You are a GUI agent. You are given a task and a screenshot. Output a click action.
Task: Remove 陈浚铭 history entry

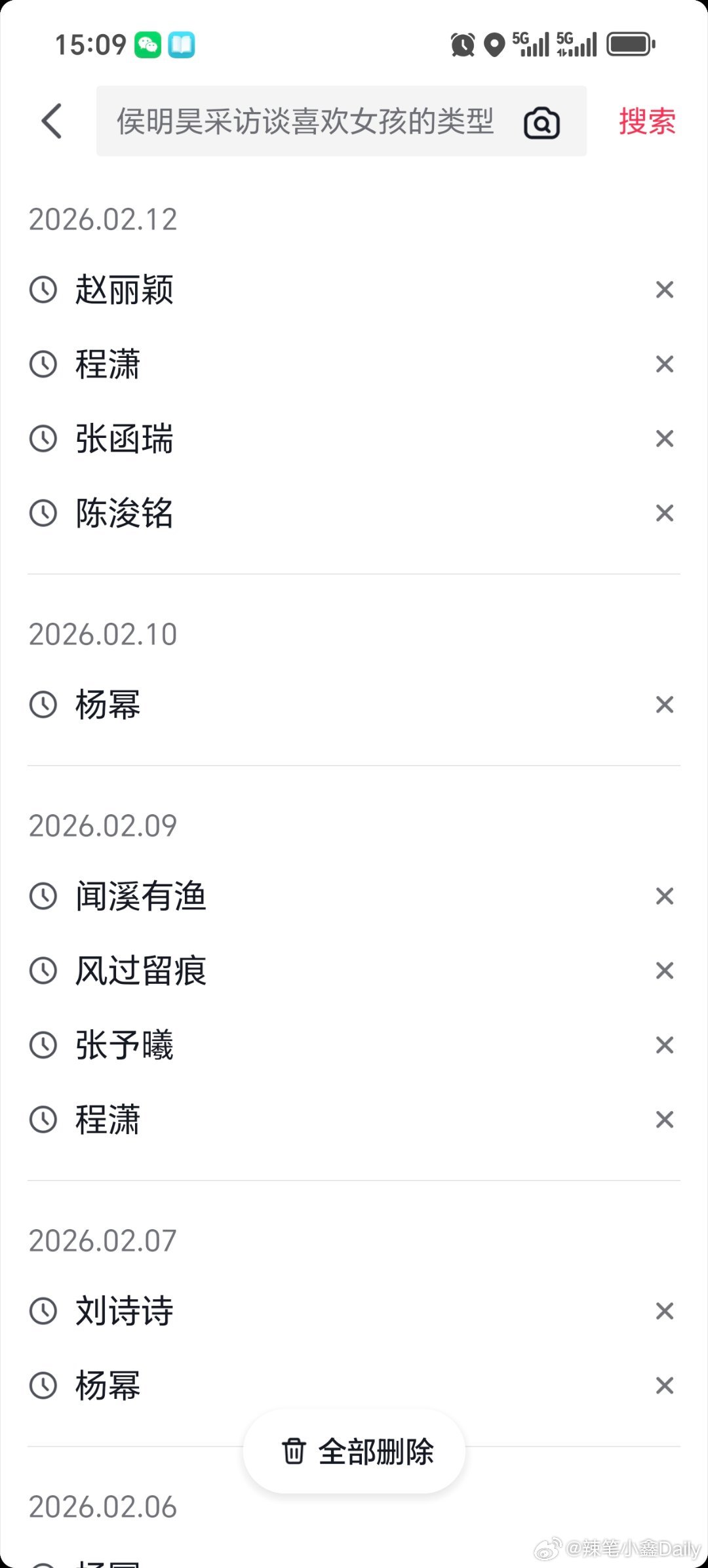pos(665,513)
